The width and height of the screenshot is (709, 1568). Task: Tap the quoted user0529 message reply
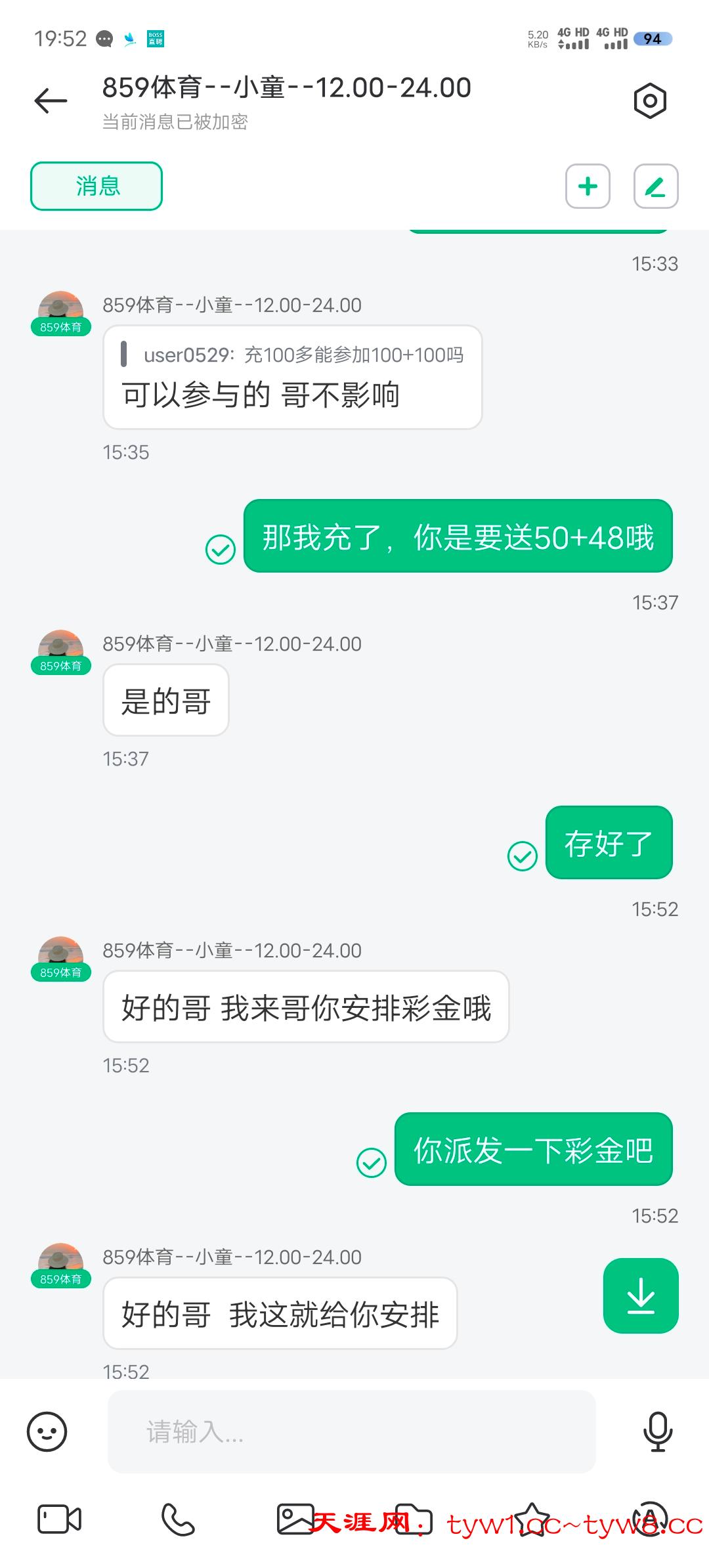292,355
